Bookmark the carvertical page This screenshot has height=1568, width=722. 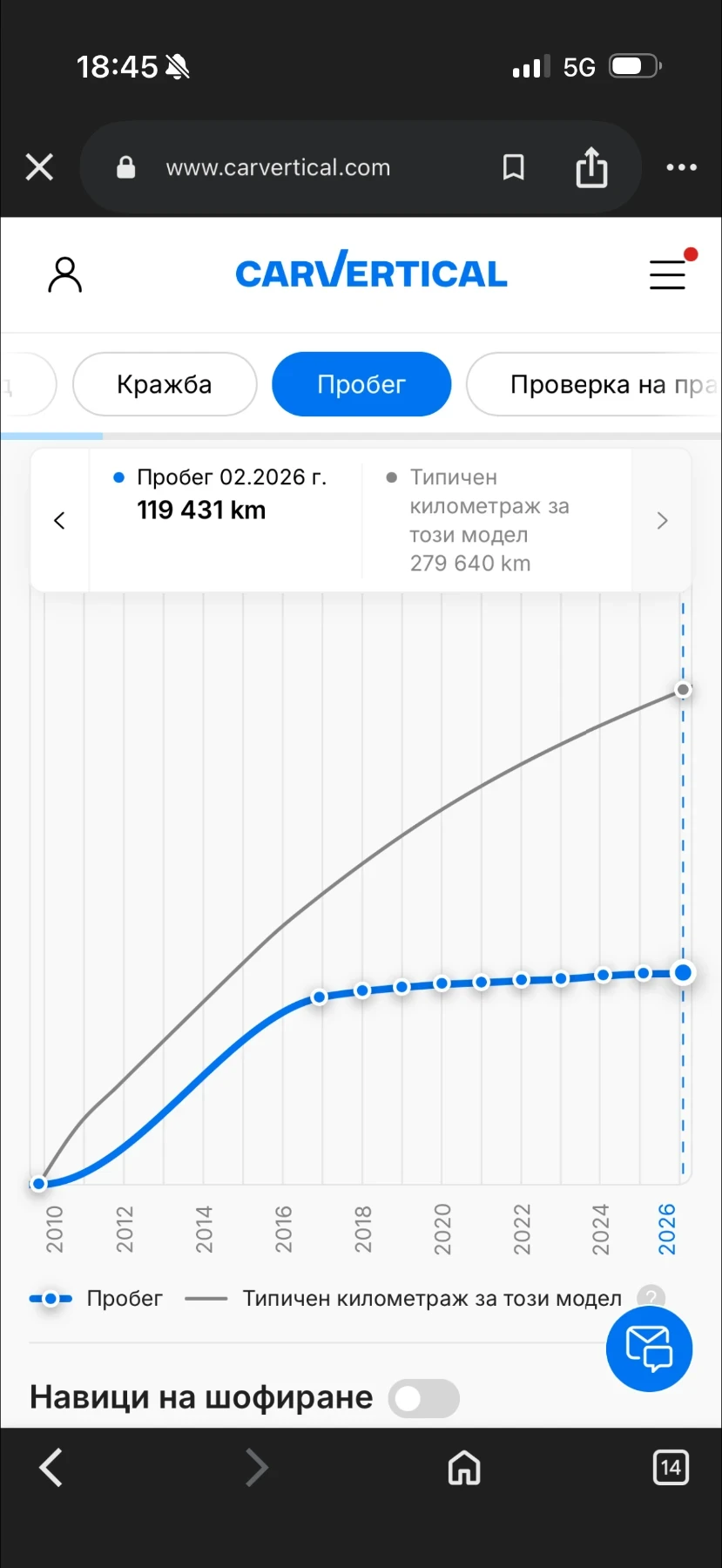point(514,167)
